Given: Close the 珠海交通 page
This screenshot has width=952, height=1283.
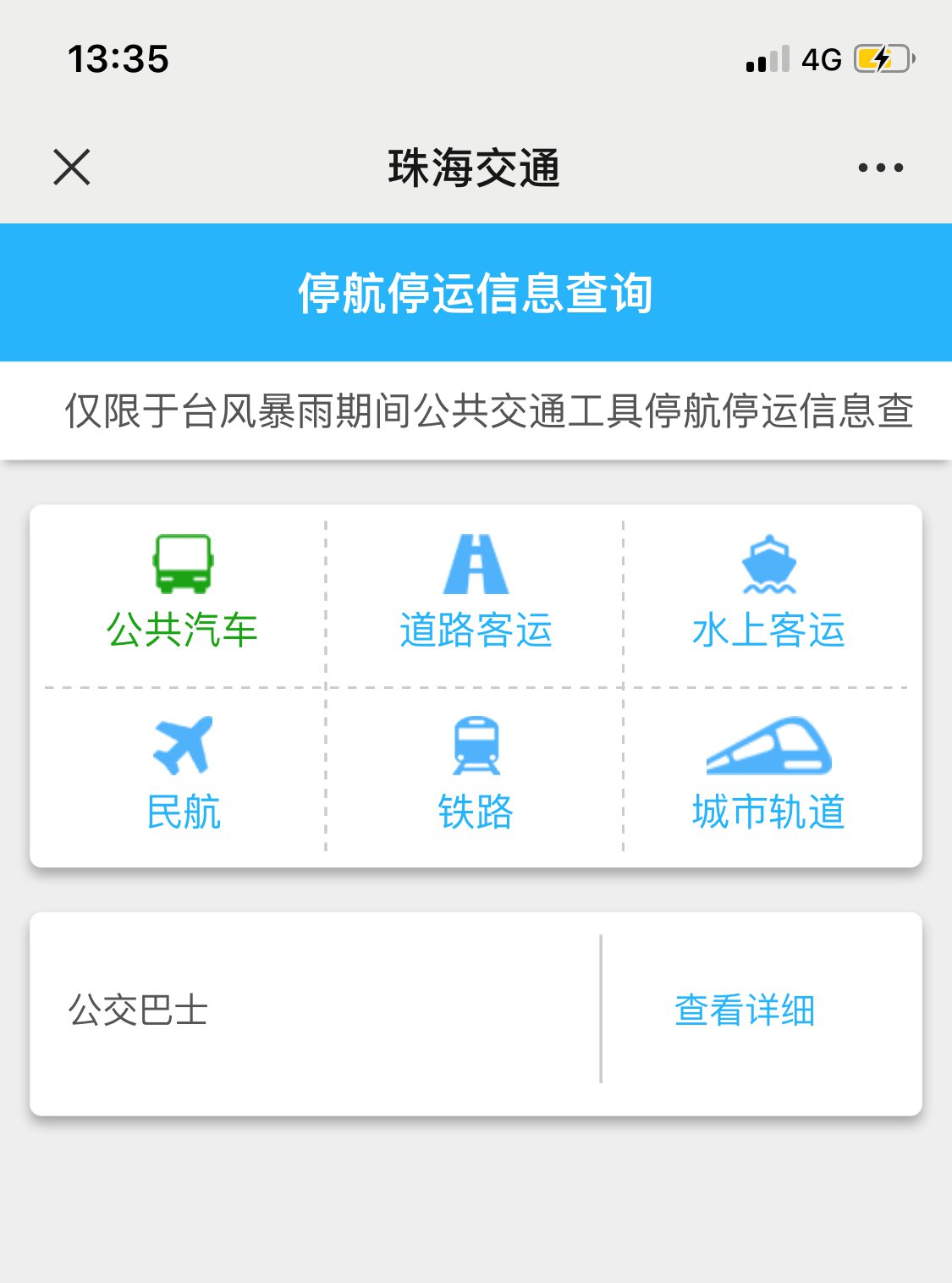Looking at the screenshot, I should coord(72,167).
